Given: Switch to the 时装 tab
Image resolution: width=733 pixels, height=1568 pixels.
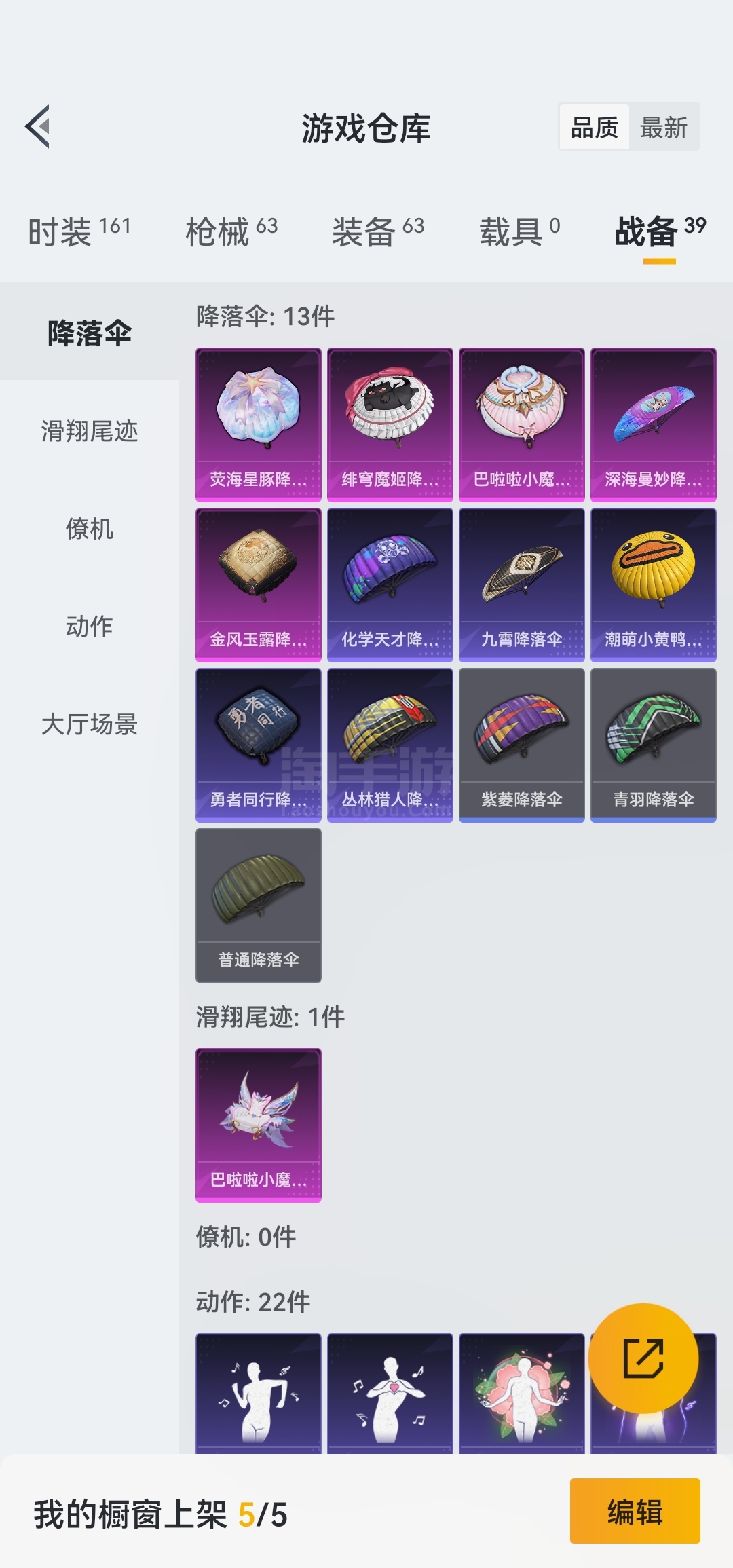Looking at the screenshot, I should [x=79, y=231].
